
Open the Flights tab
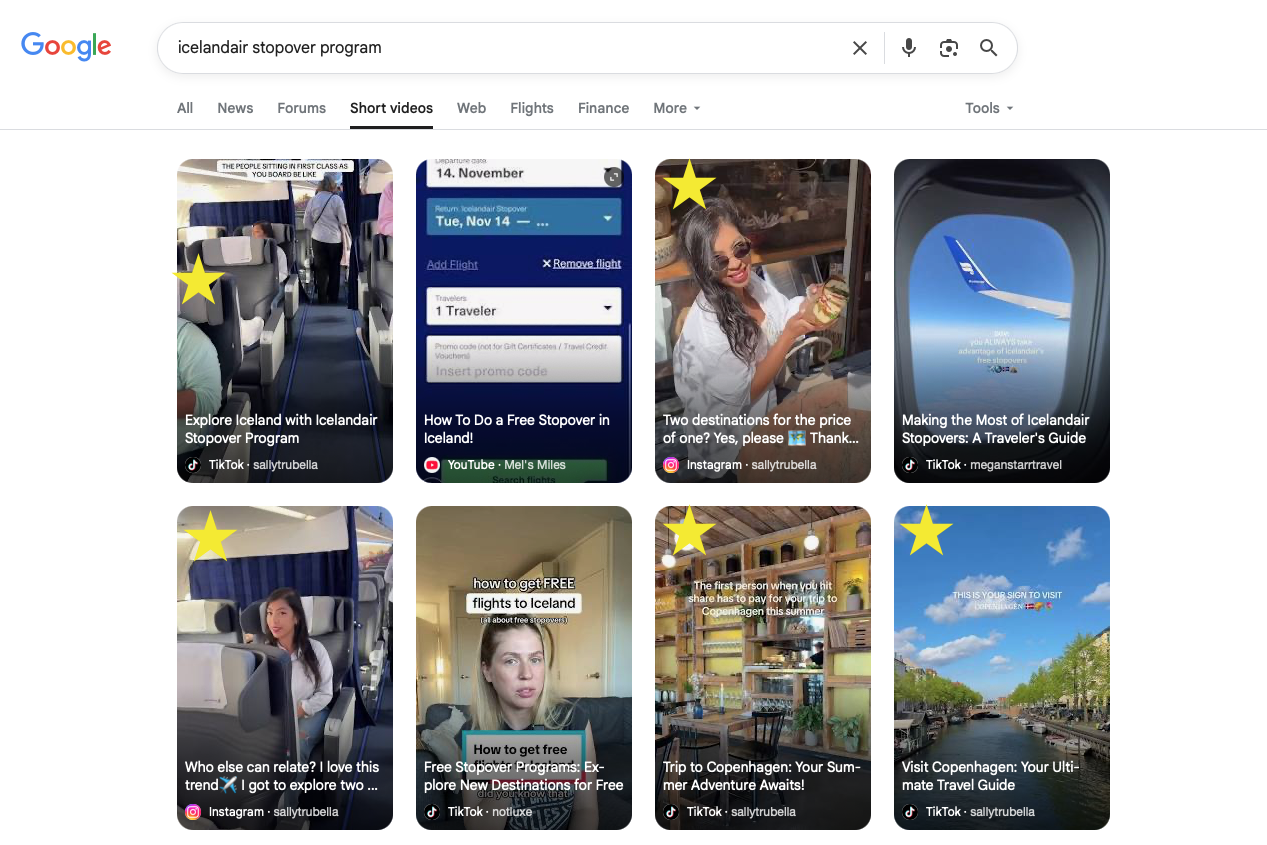[532, 108]
